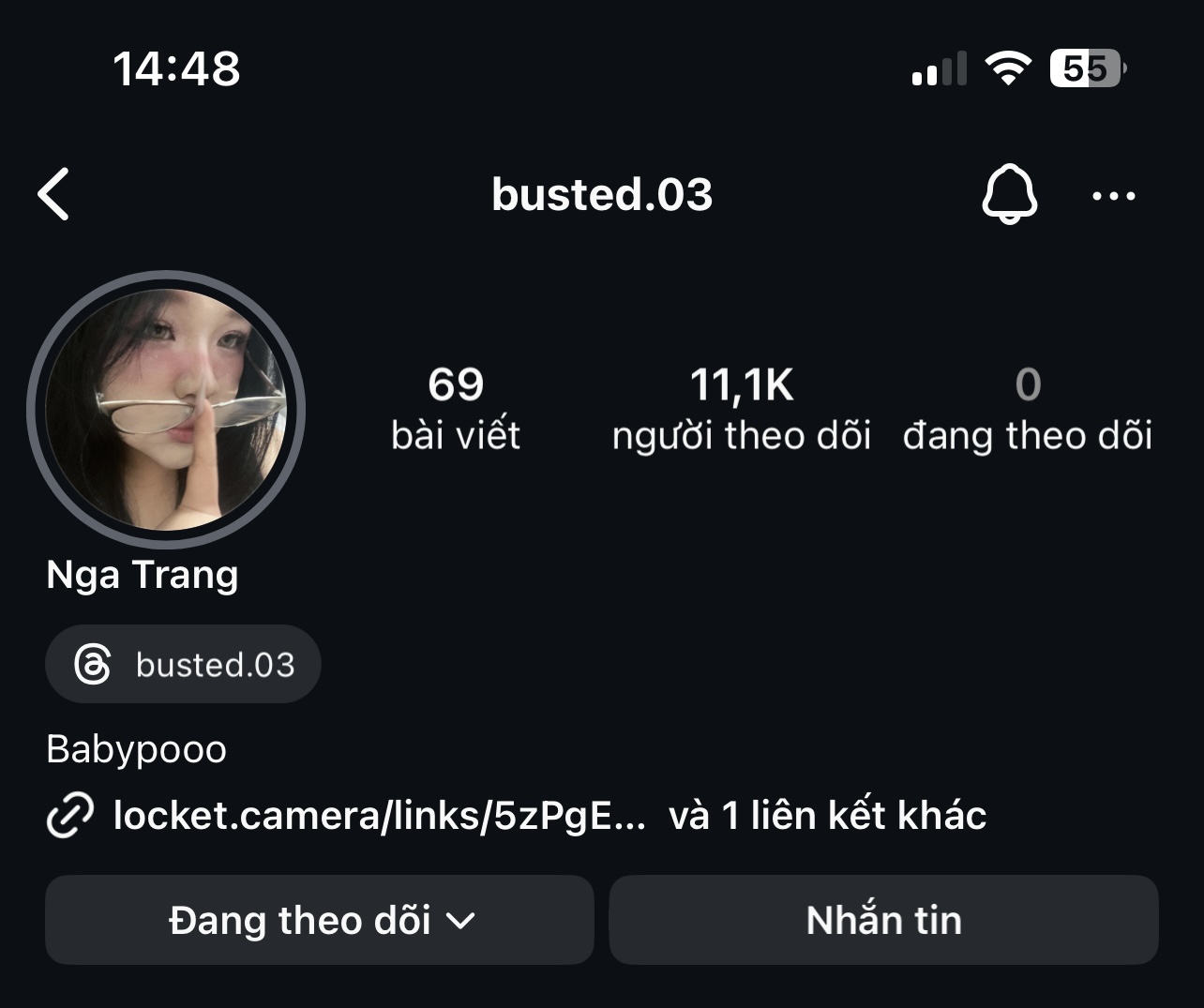The height and width of the screenshot is (1008, 1204).
Task: Go back using the back arrow
Action: pos(54,195)
